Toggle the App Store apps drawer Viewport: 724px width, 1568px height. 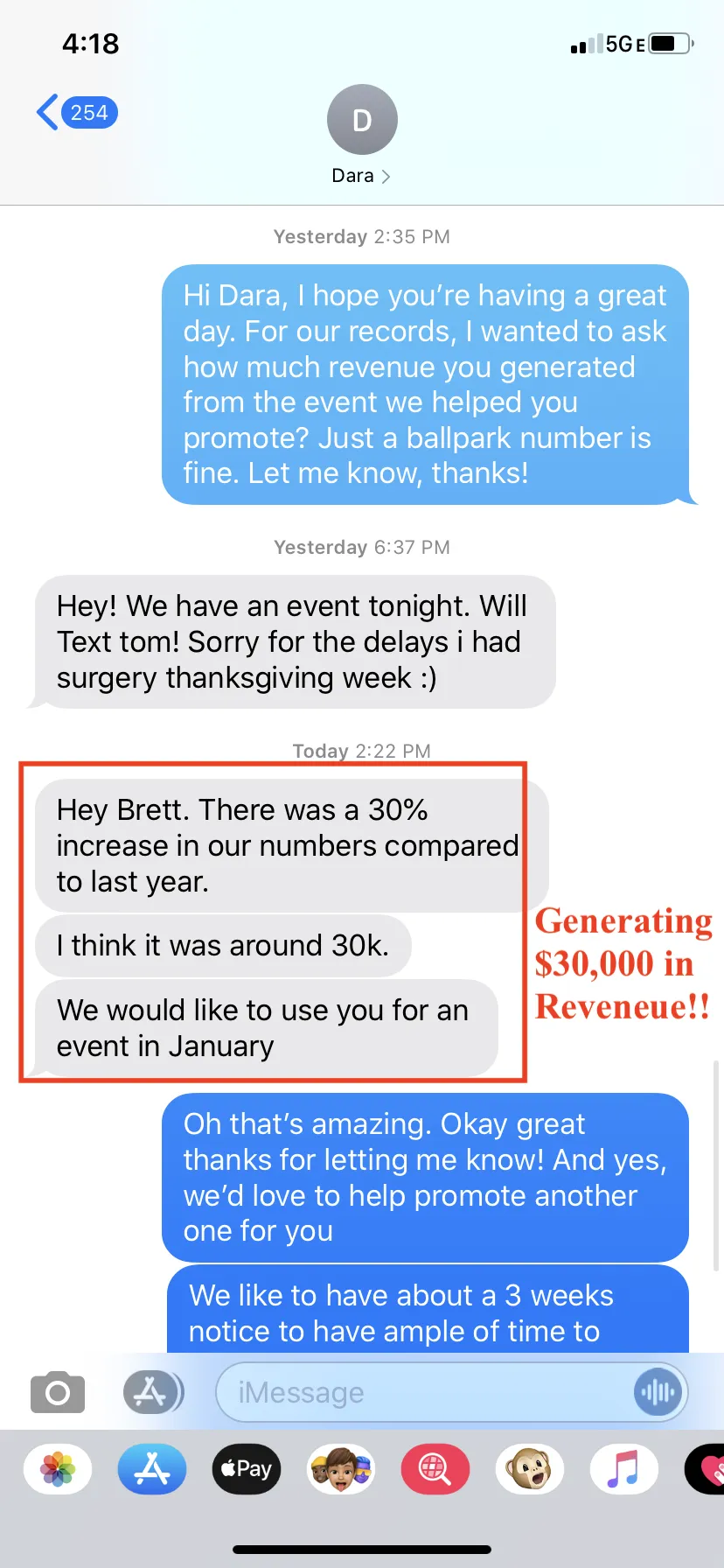153,1392
